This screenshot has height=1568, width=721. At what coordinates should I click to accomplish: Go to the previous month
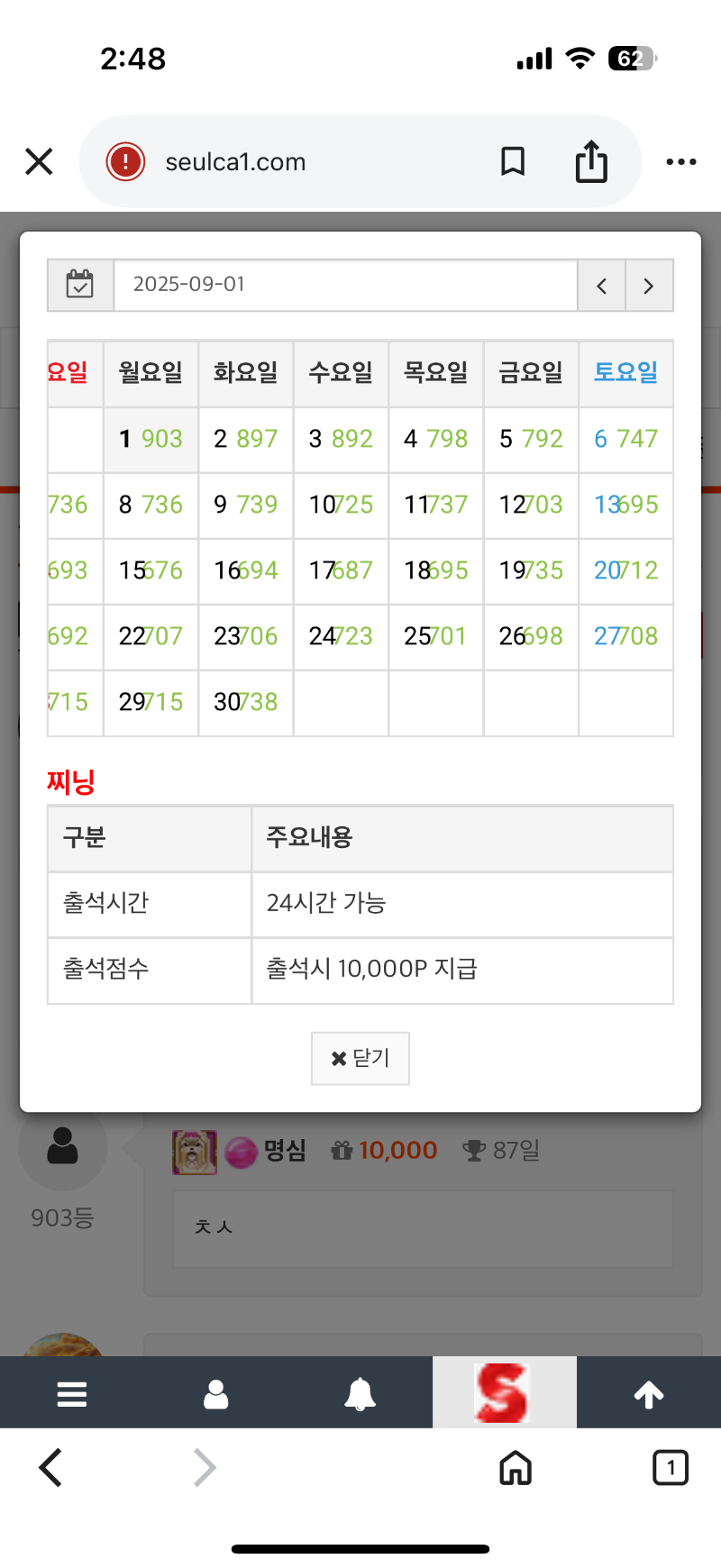601,286
